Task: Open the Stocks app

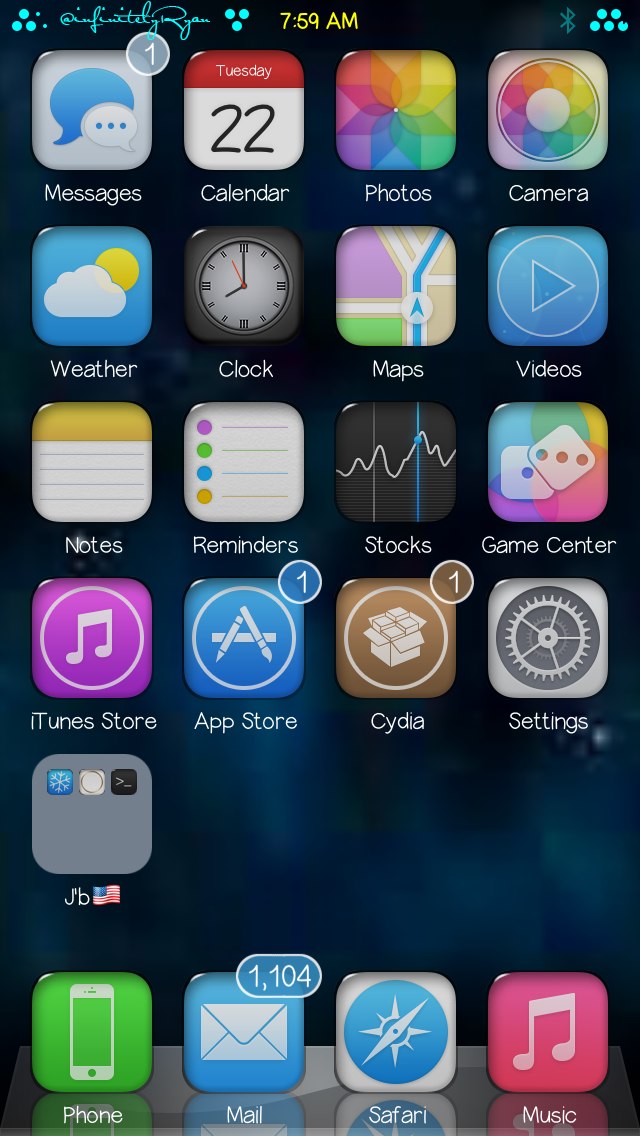Action: (396, 462)
